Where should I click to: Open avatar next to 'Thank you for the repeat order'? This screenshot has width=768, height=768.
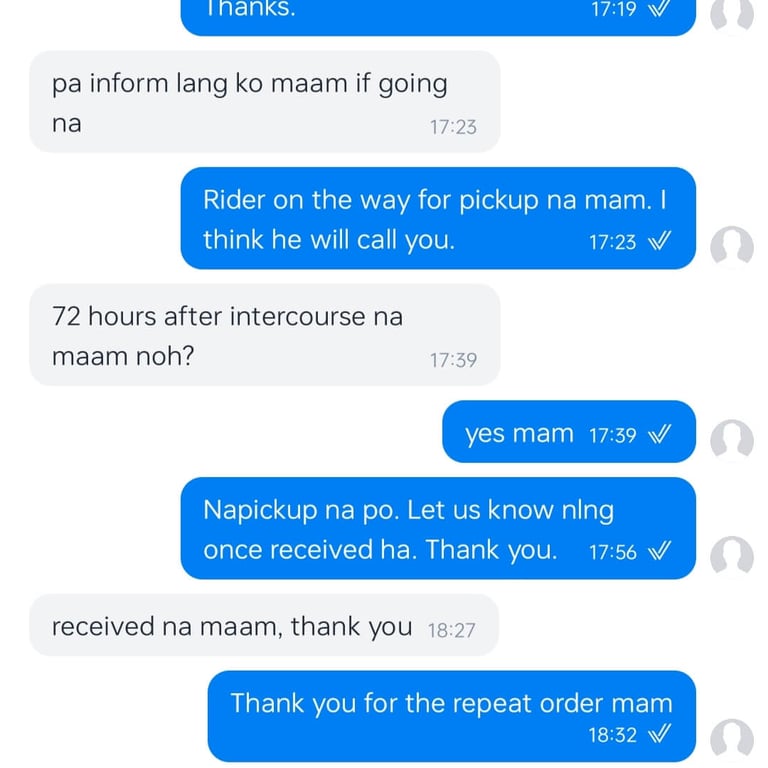(731, 739)
